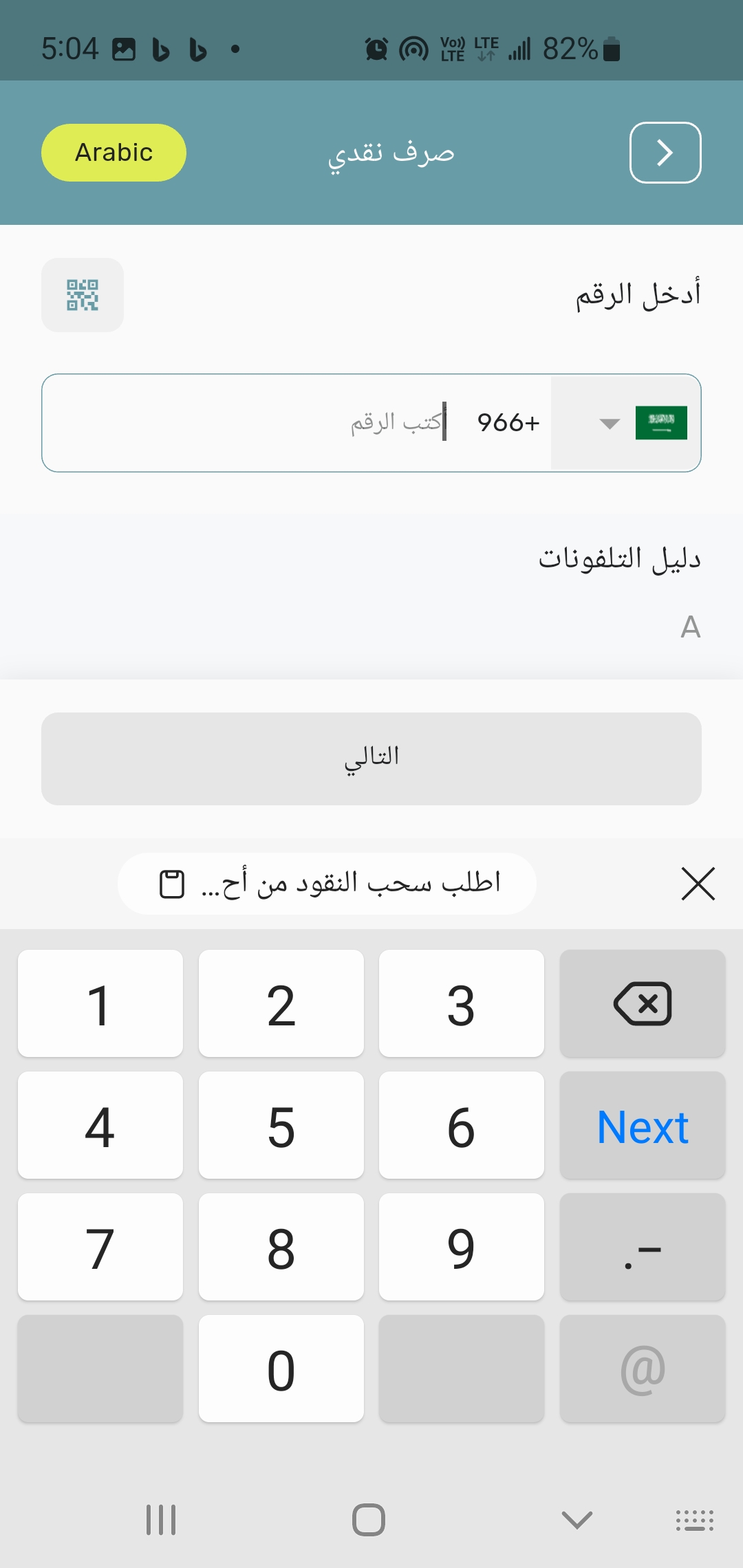The width and height of the screenshot is (743, 1568).
Task: Open the QR code scanner
Action: click(x=83, y=295)
